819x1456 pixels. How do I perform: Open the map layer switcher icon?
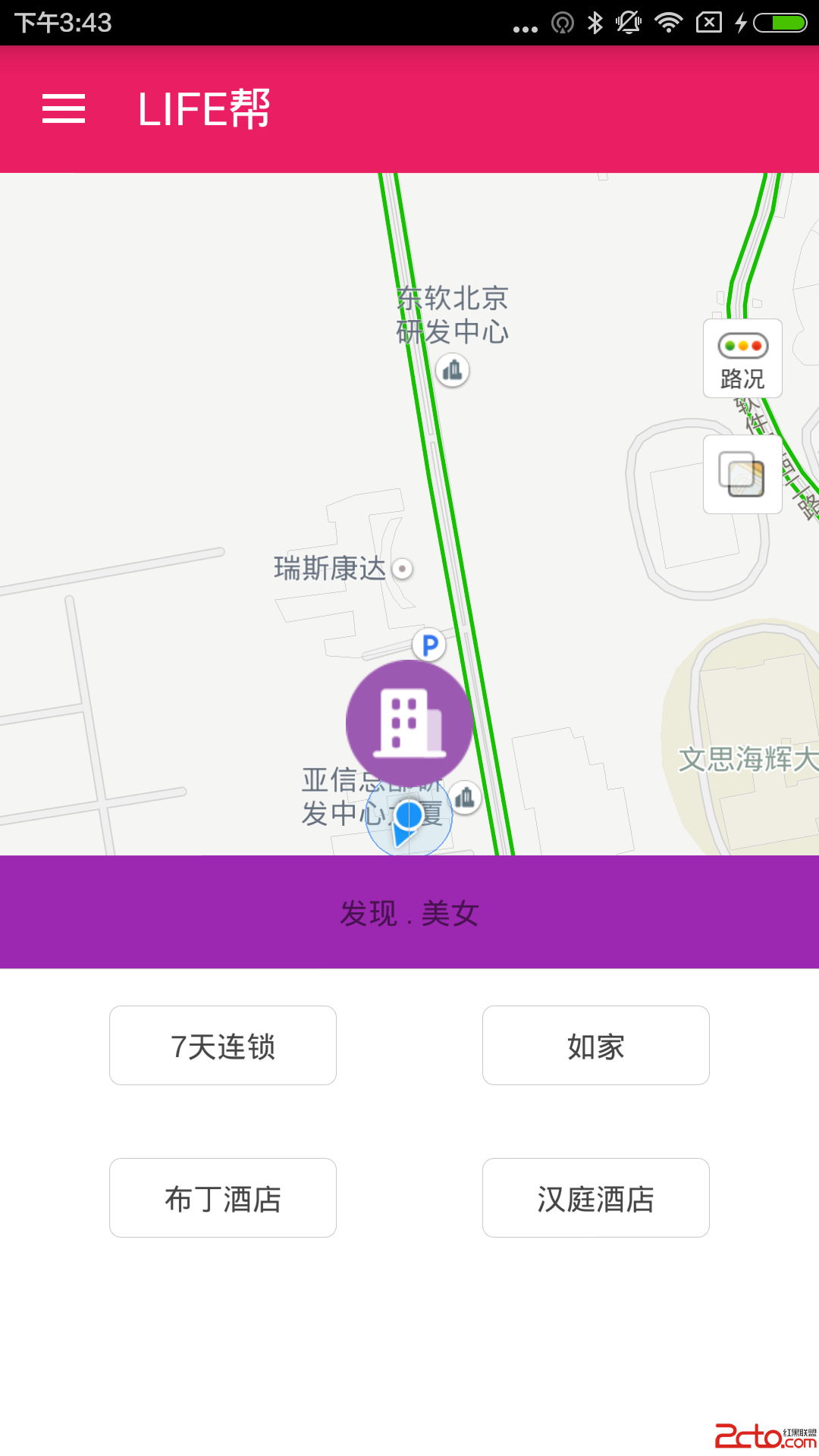coord(742,474)
